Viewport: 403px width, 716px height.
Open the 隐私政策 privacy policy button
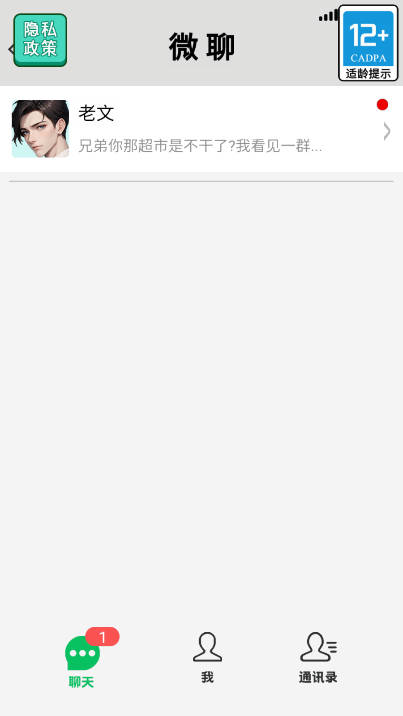point(40,40)
